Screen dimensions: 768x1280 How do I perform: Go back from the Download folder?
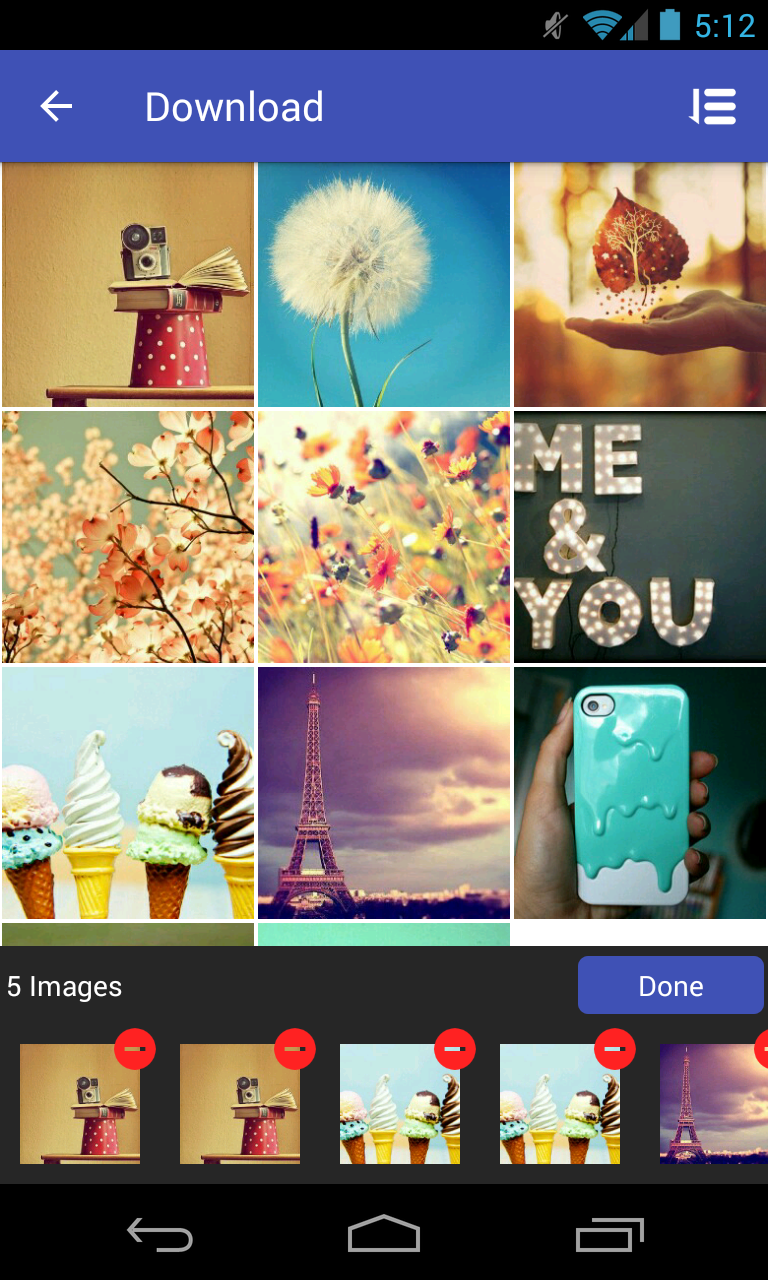57,107
